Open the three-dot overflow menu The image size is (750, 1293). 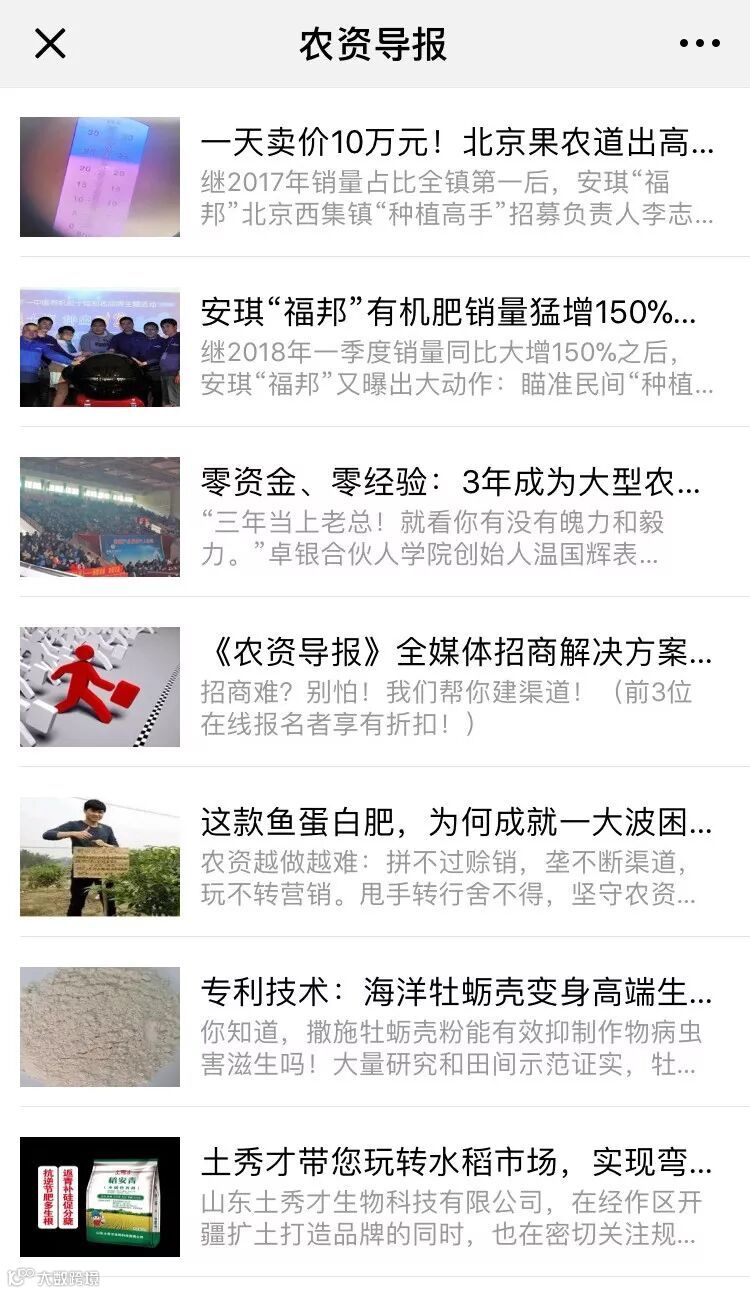(x=699, y=44)
